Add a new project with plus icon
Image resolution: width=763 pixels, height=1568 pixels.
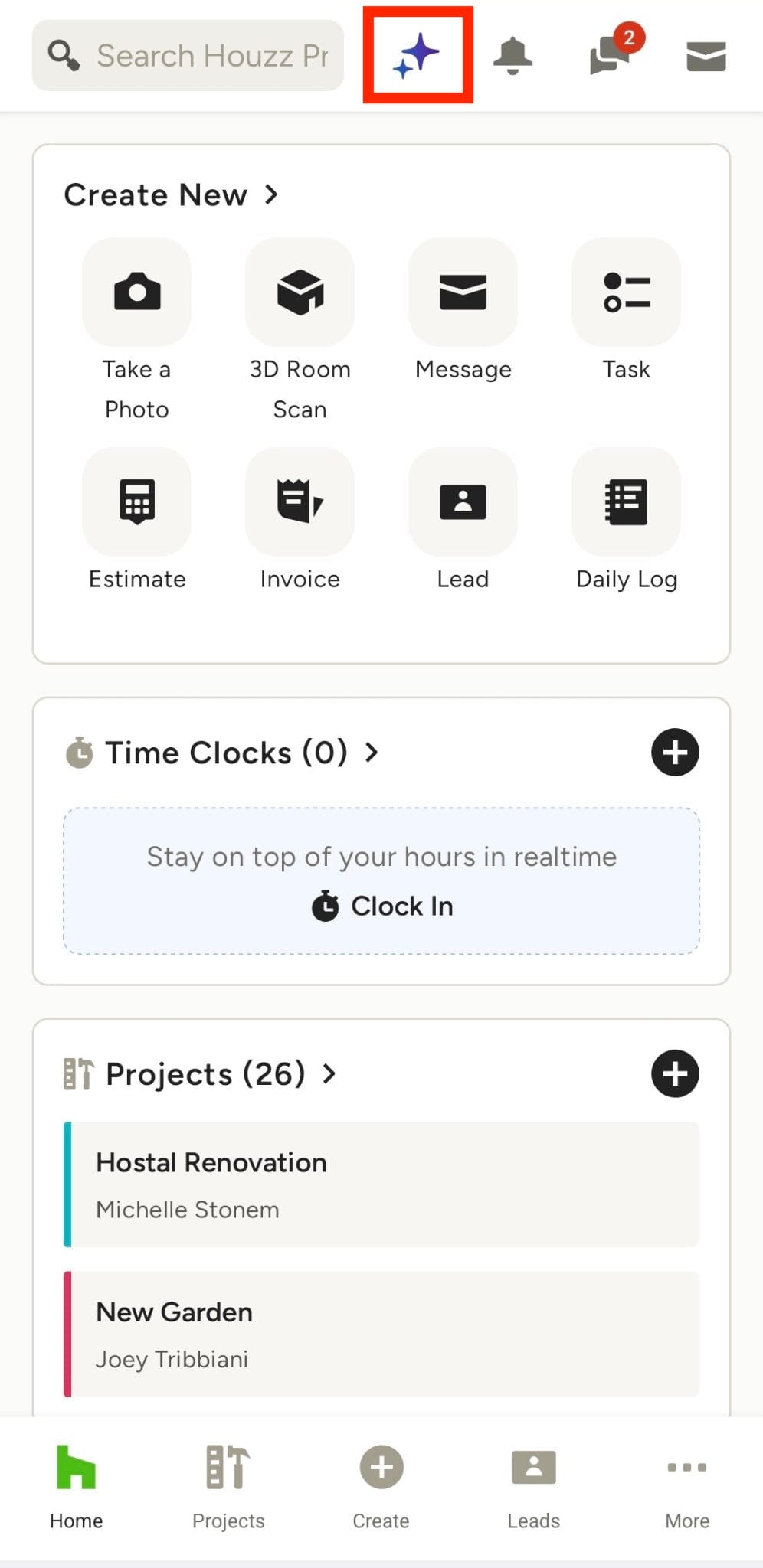(675, 1073)
